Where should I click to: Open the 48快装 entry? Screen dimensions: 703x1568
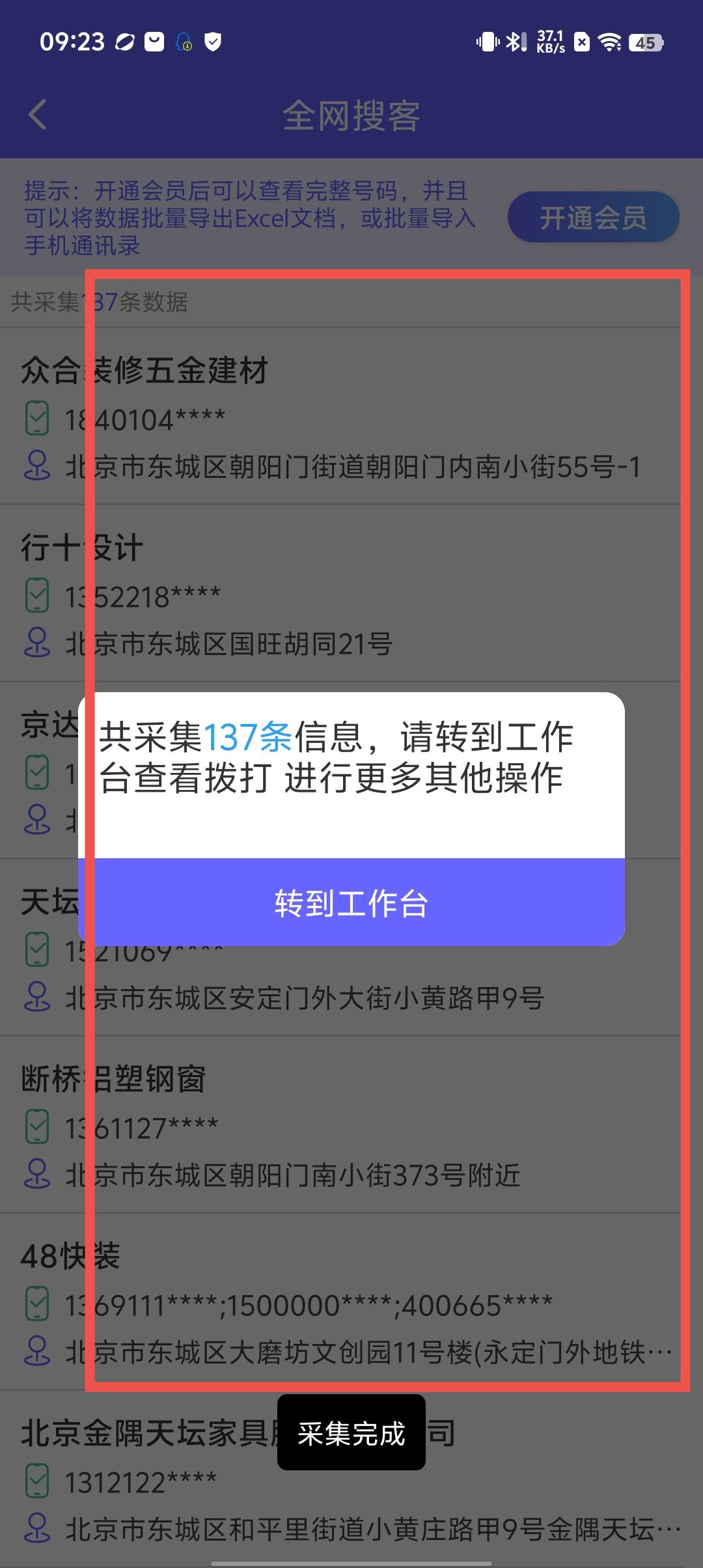(x=70, y=1255)
